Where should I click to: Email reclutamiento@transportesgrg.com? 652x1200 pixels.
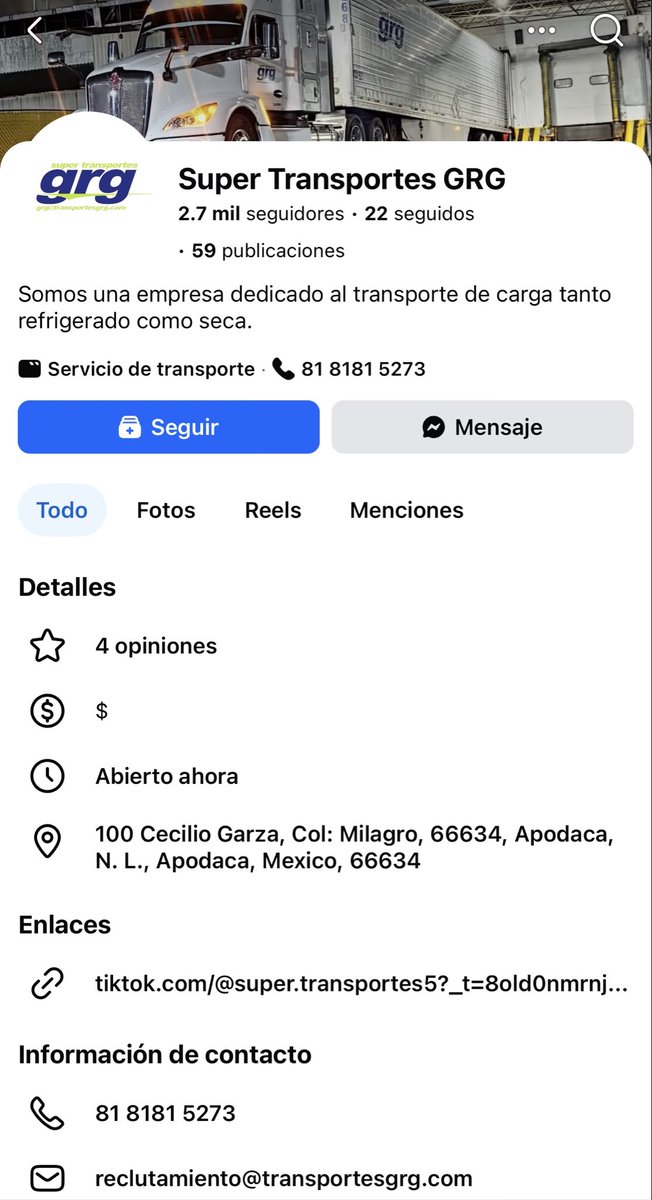[326, 1178]
